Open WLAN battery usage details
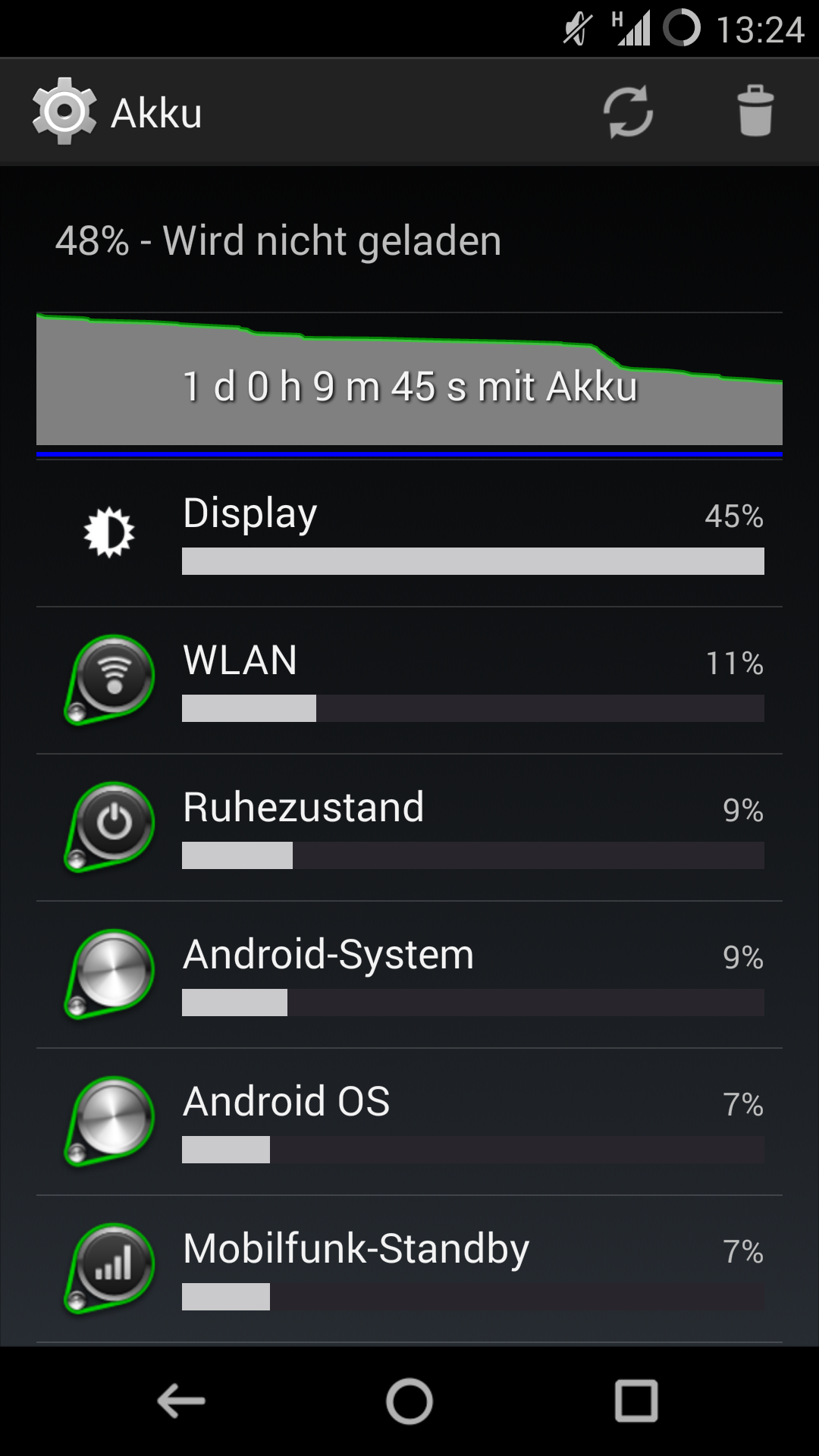The width and height of the screenshot is (819, 1456). 409,680
